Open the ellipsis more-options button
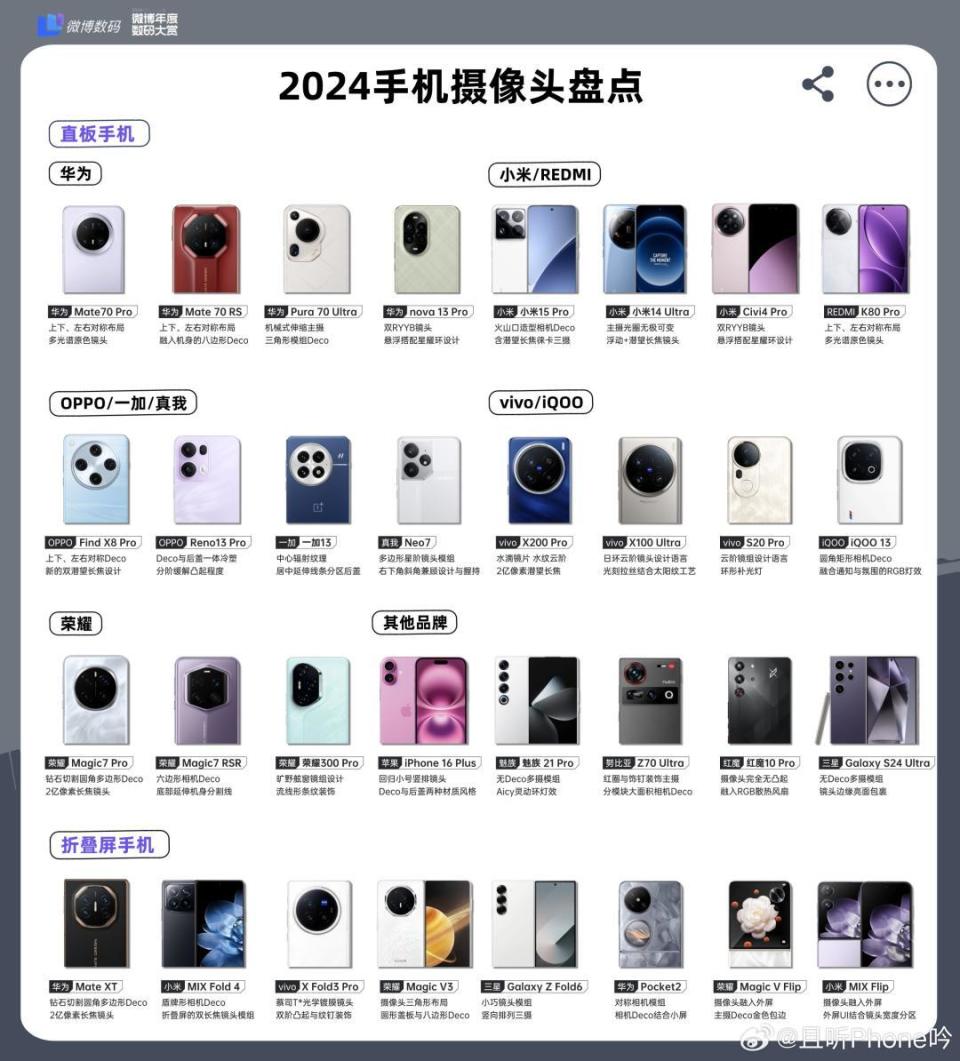This screenshot has width=960, height=1061. point(888,85)
